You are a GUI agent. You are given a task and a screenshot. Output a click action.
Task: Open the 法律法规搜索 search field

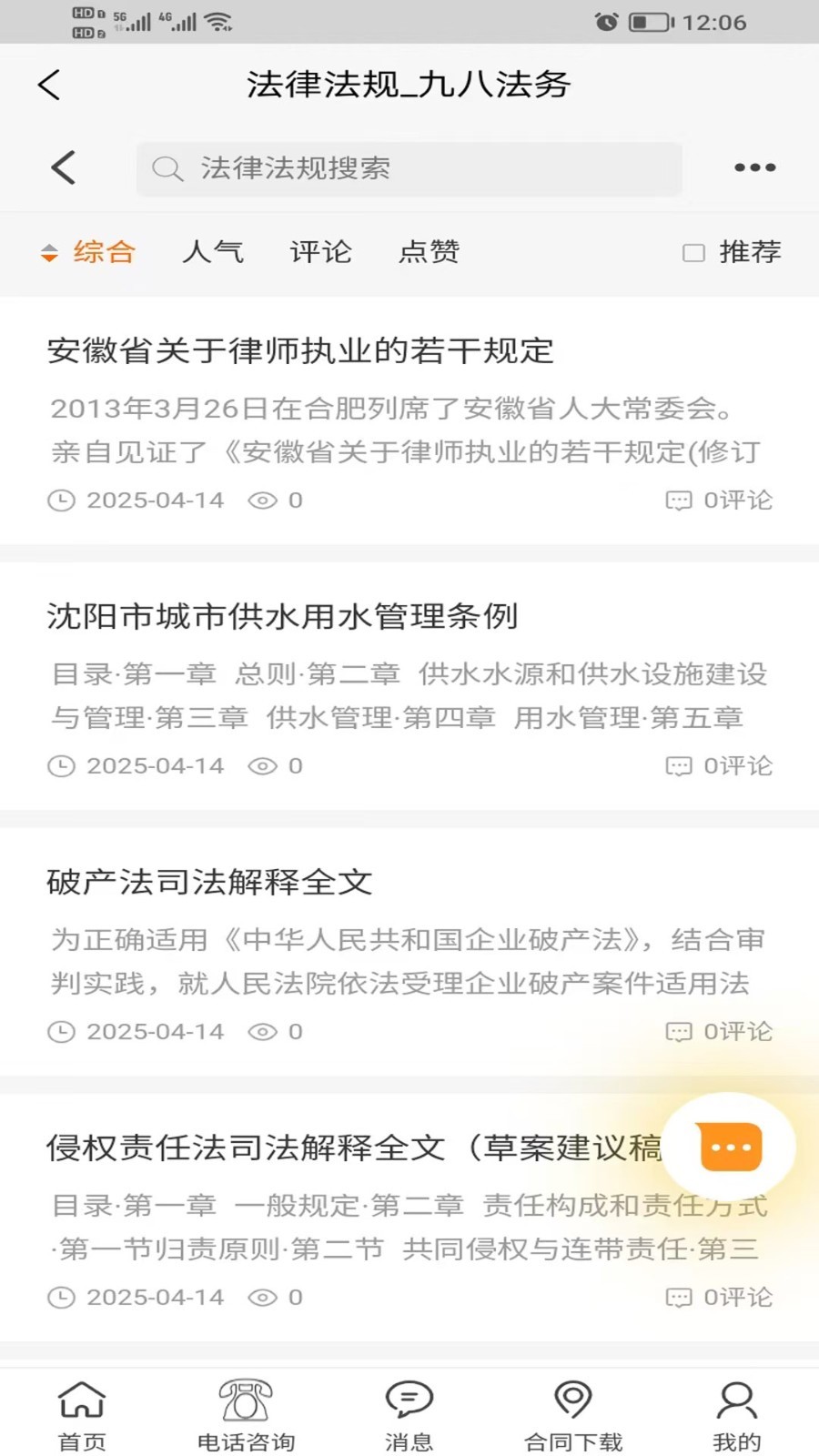[409, 168]
